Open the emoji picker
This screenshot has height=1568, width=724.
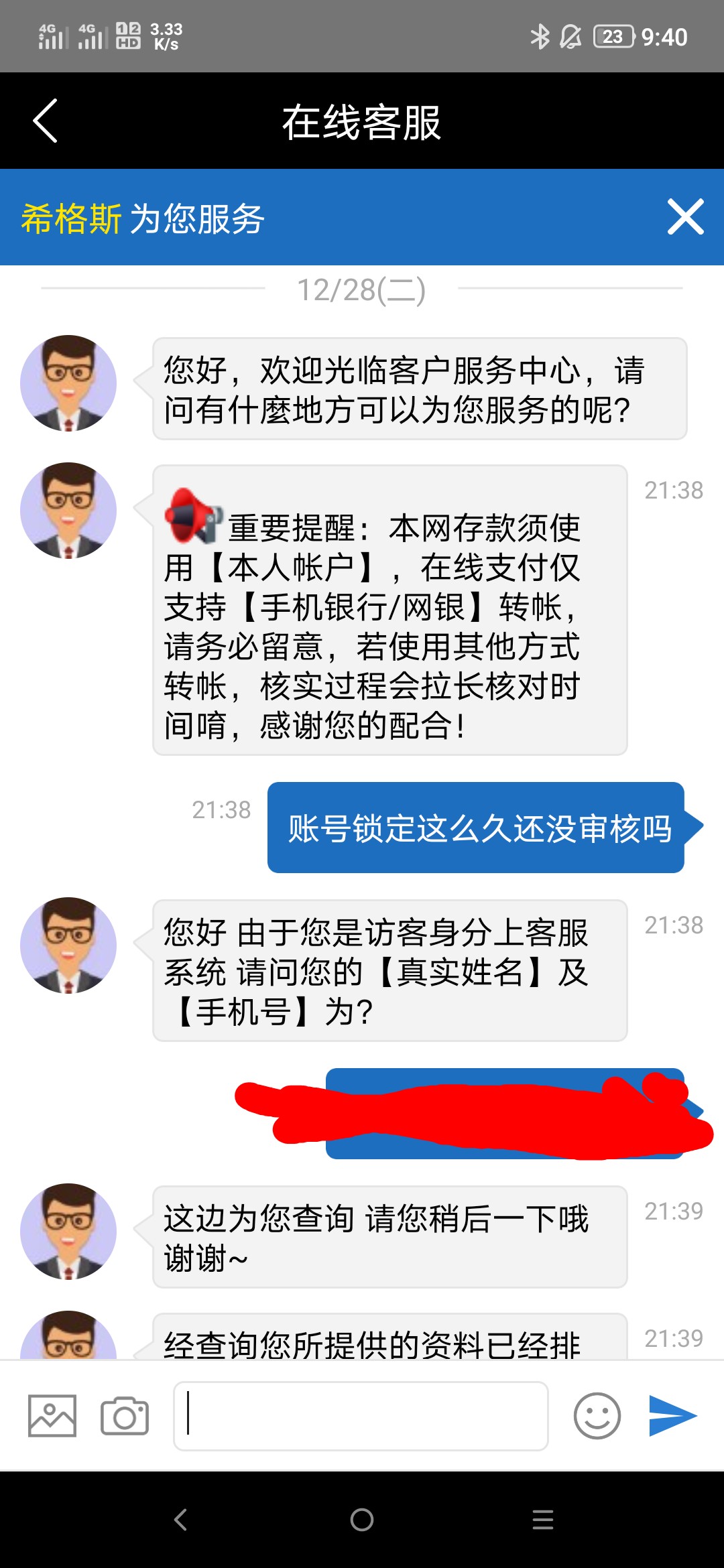[x=597, y=1416]
